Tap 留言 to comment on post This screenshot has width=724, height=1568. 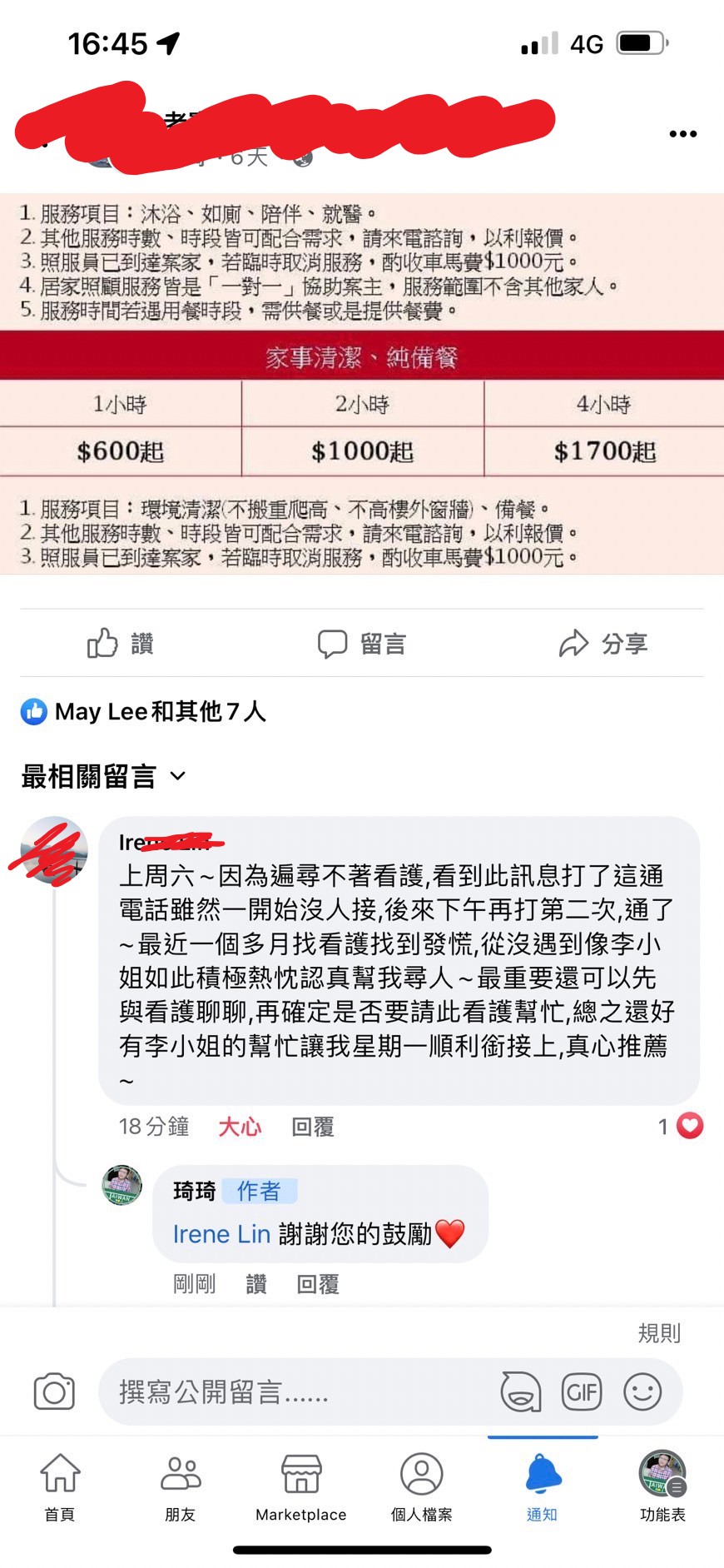[362, 643]
